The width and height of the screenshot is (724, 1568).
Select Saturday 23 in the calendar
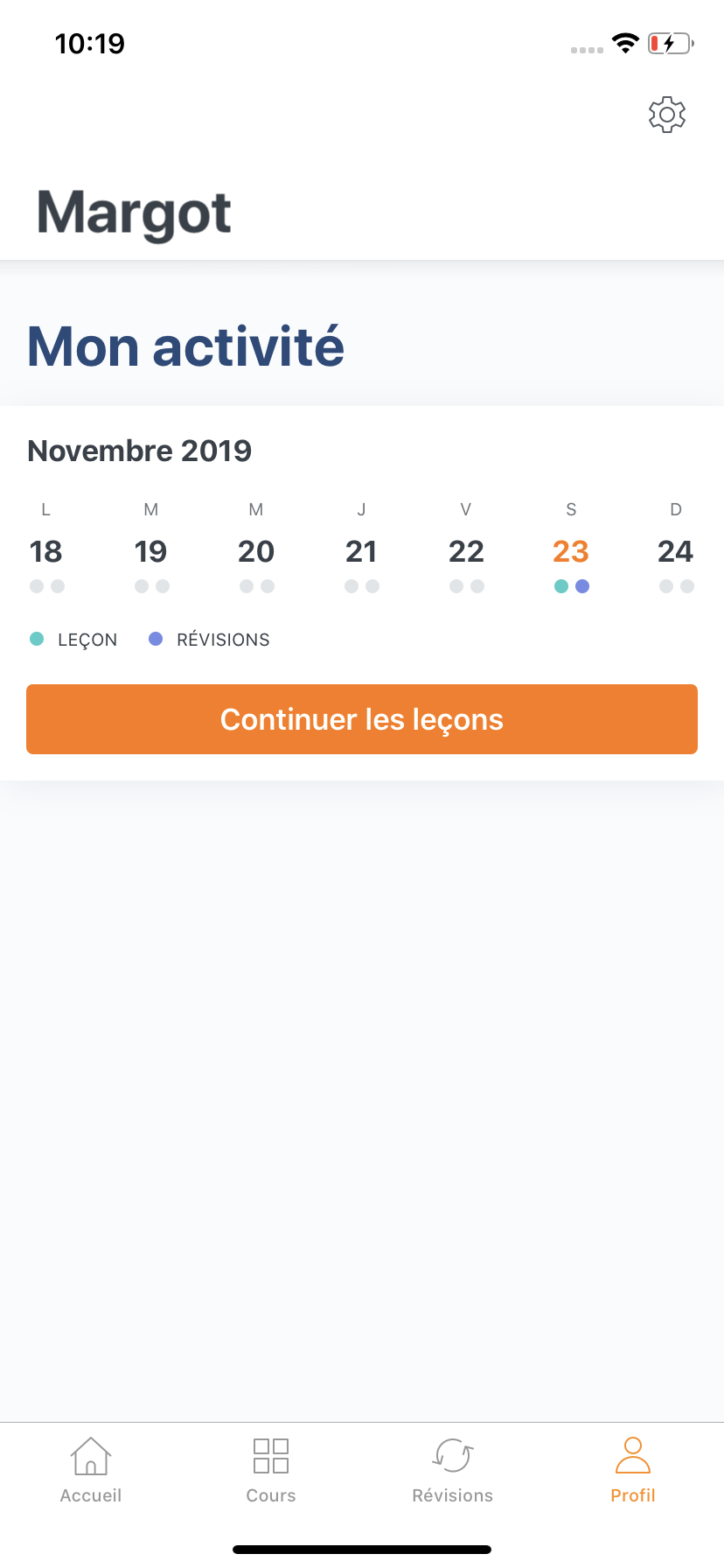[571, 551]
